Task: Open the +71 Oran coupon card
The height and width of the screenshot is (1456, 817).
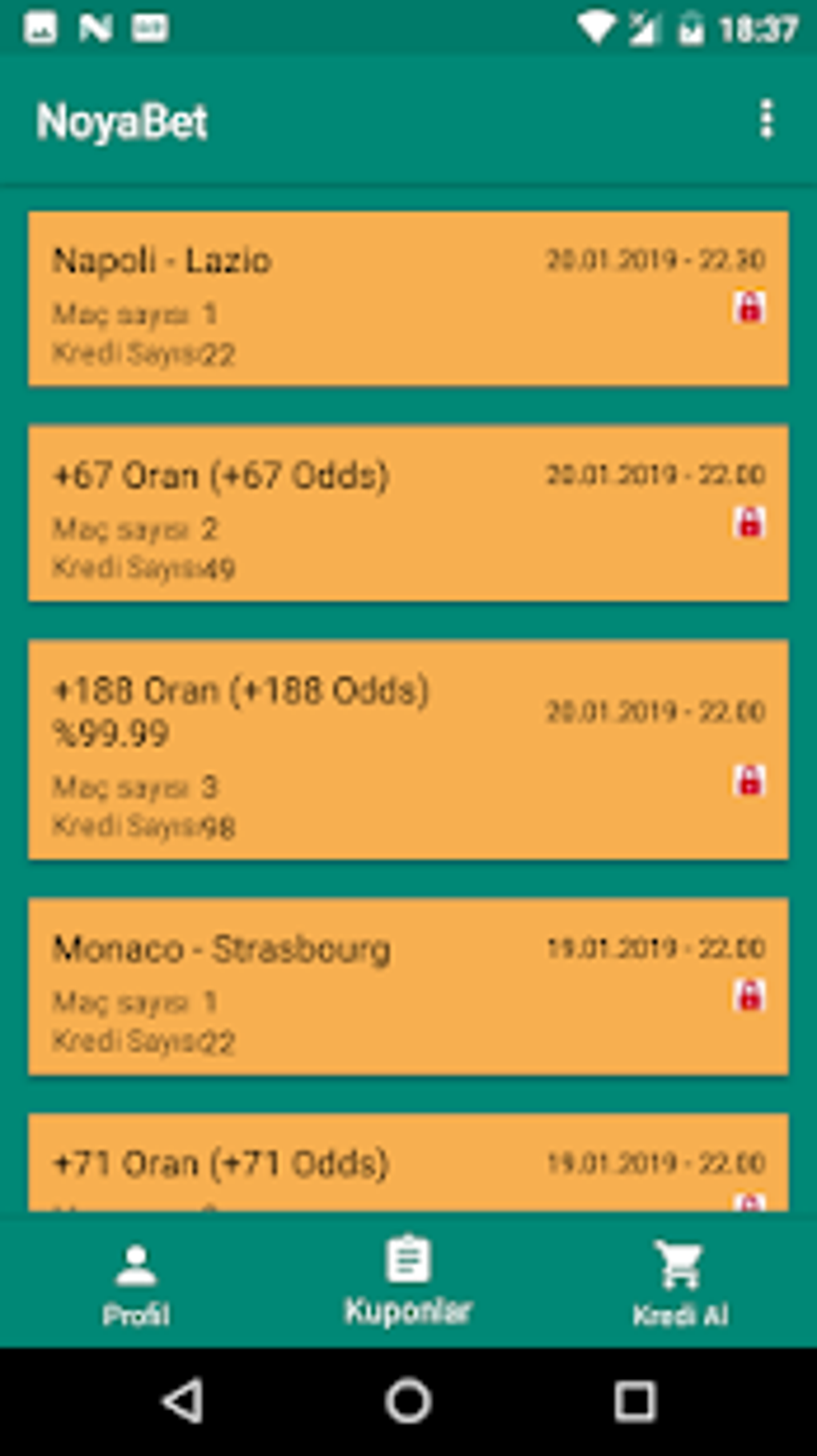Action: tap(408, 1164)
